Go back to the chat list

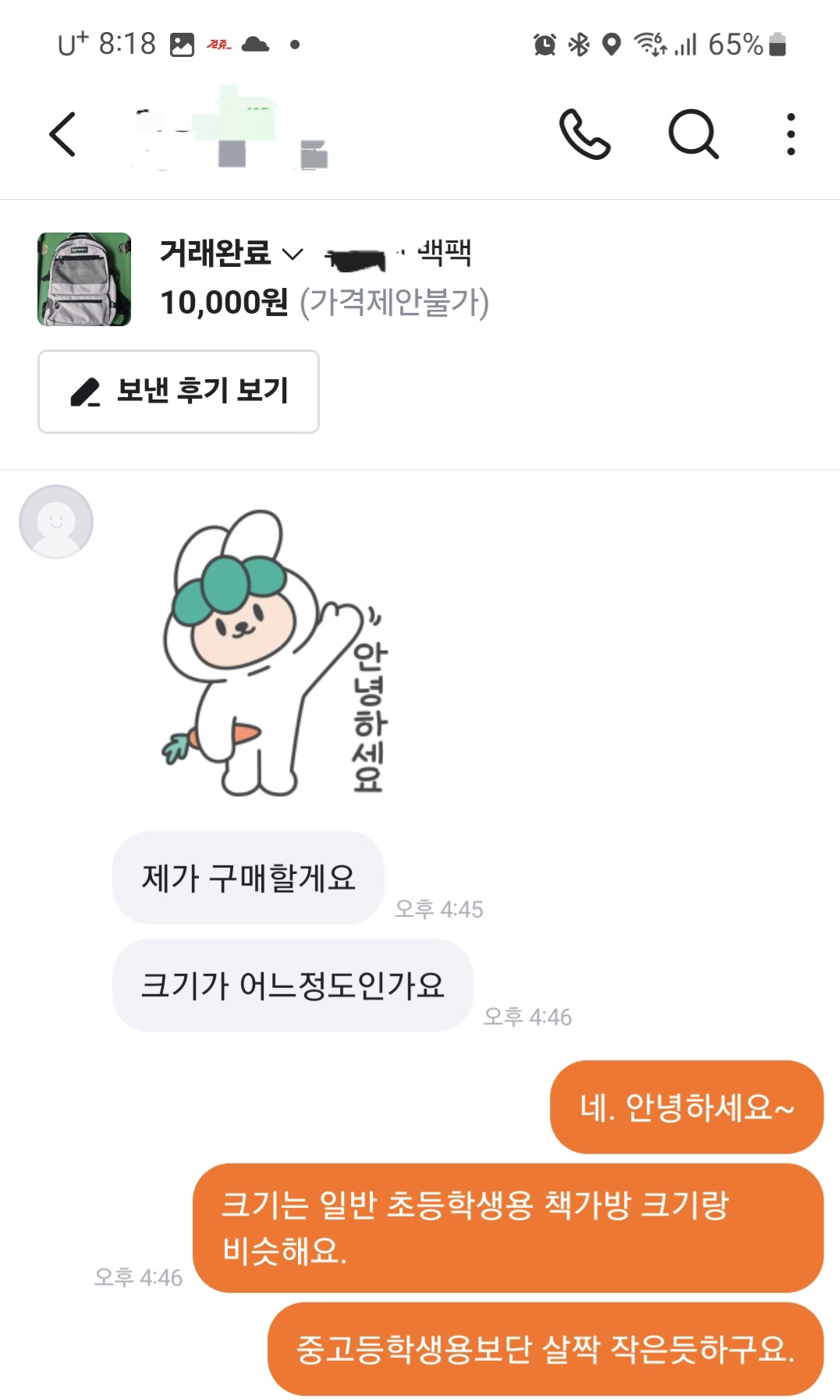coord(62,134)
